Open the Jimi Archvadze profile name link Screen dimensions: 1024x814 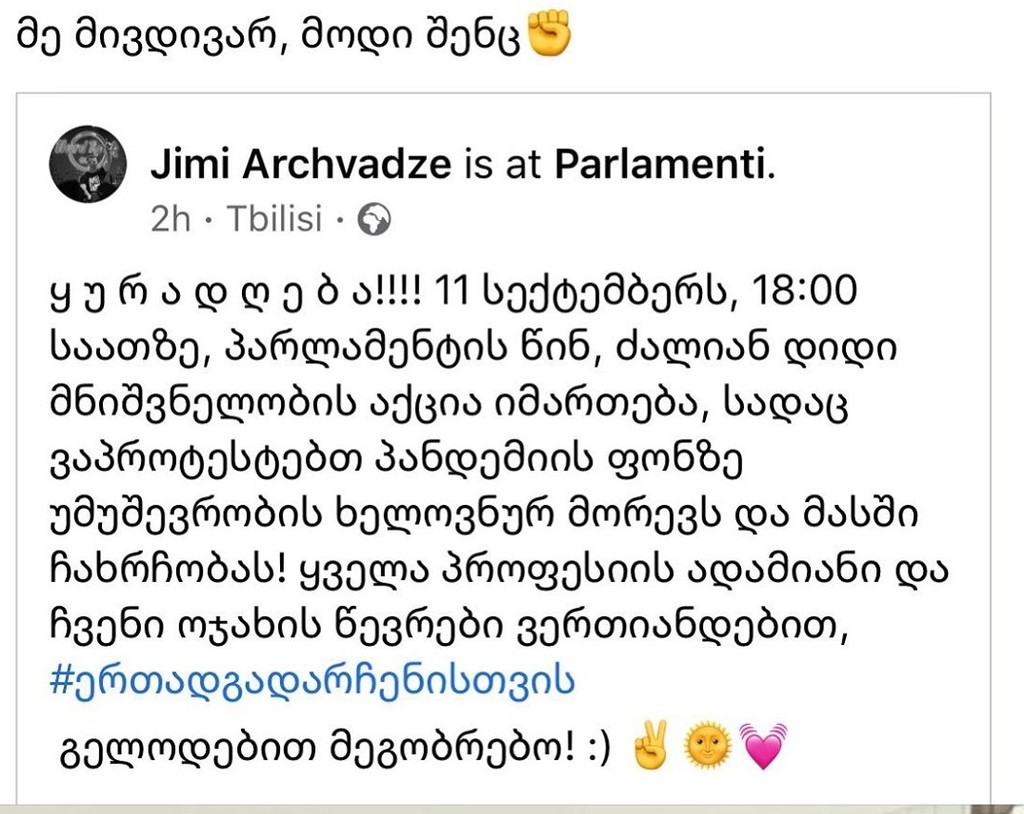[x=300, y=165]
